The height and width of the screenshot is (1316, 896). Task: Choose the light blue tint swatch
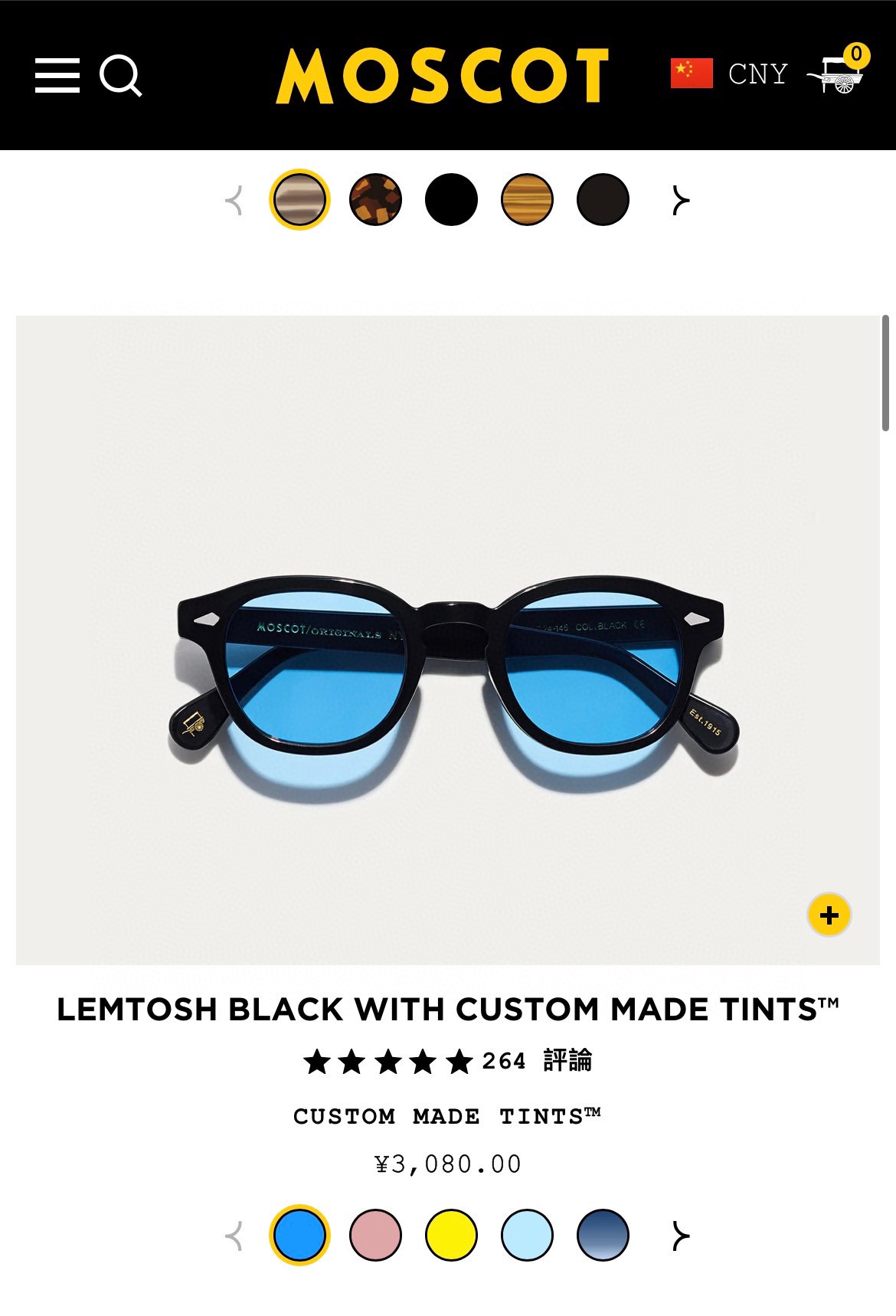(x=527, y=1235)
